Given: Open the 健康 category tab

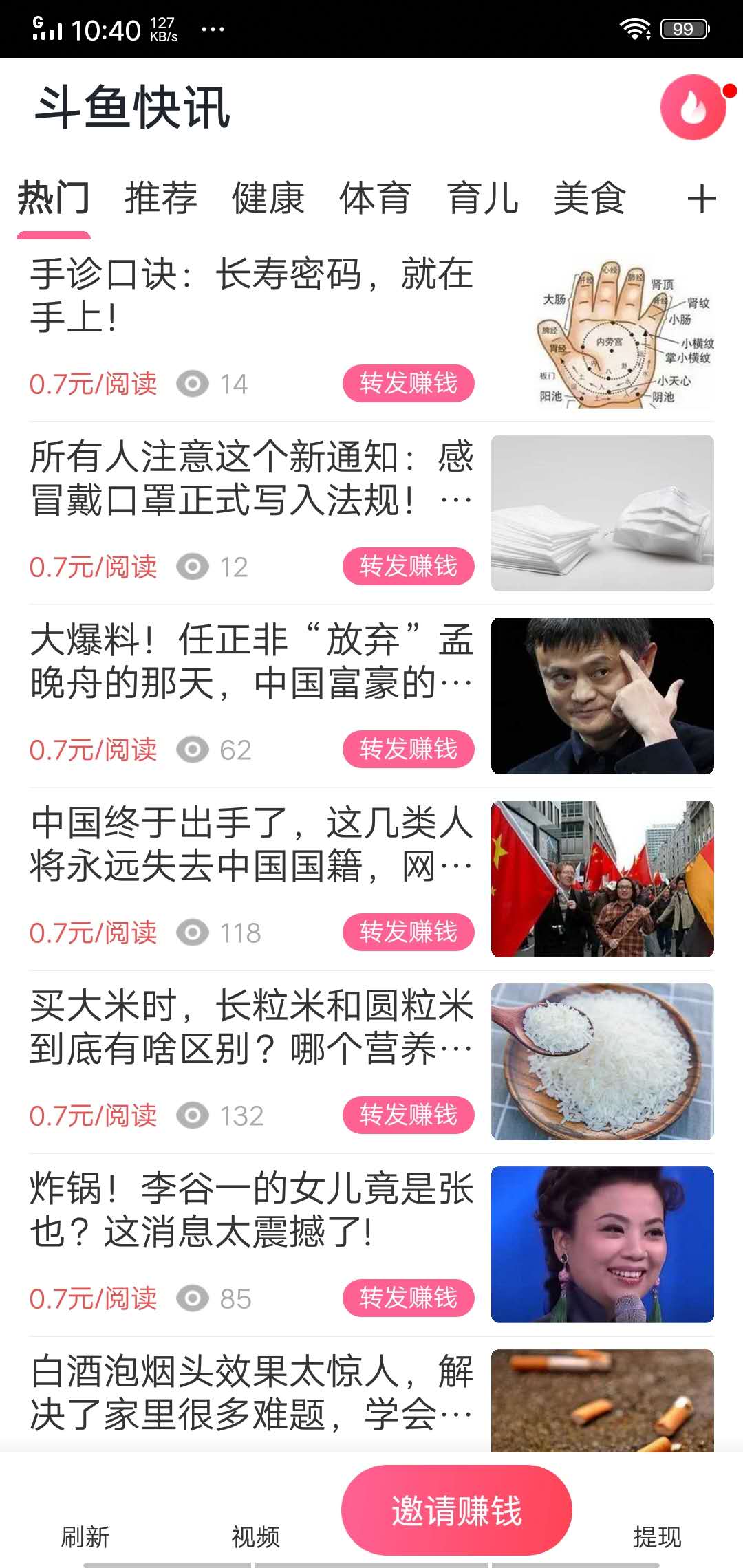Looking at the screenshot, I should point(268,198).
